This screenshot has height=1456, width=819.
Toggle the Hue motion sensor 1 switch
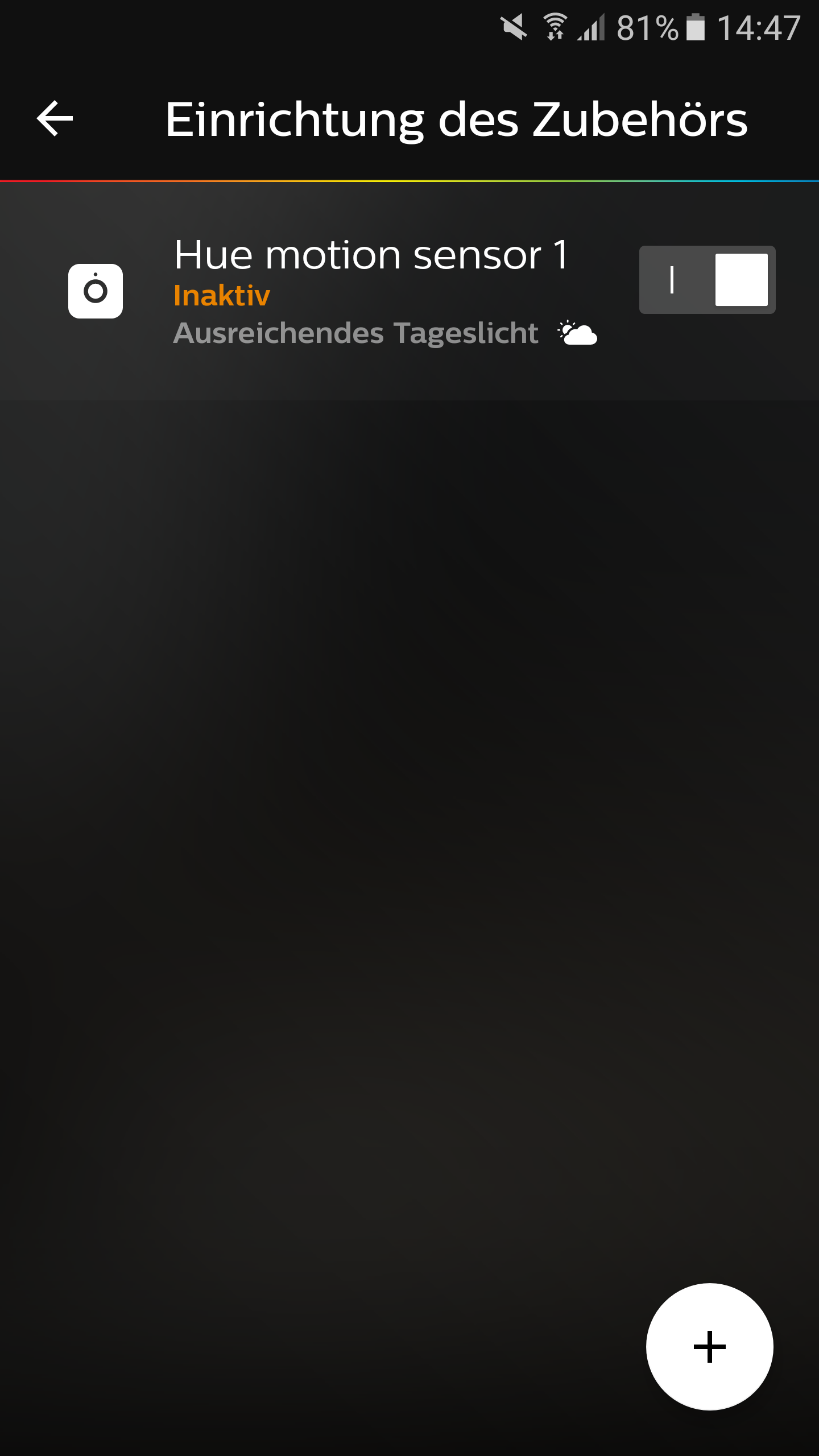click(707, 280)
